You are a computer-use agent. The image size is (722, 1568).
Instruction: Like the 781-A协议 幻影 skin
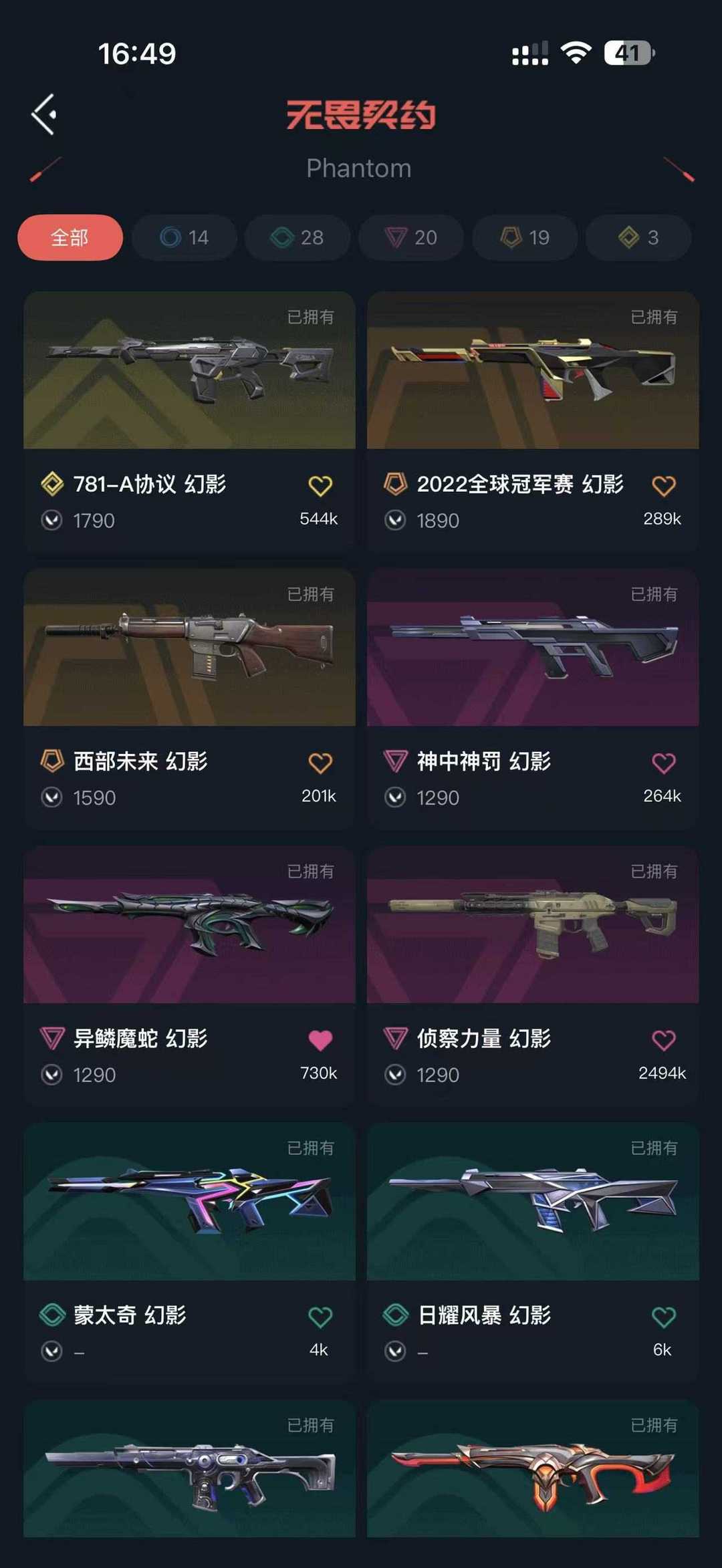tap(320, 486)
